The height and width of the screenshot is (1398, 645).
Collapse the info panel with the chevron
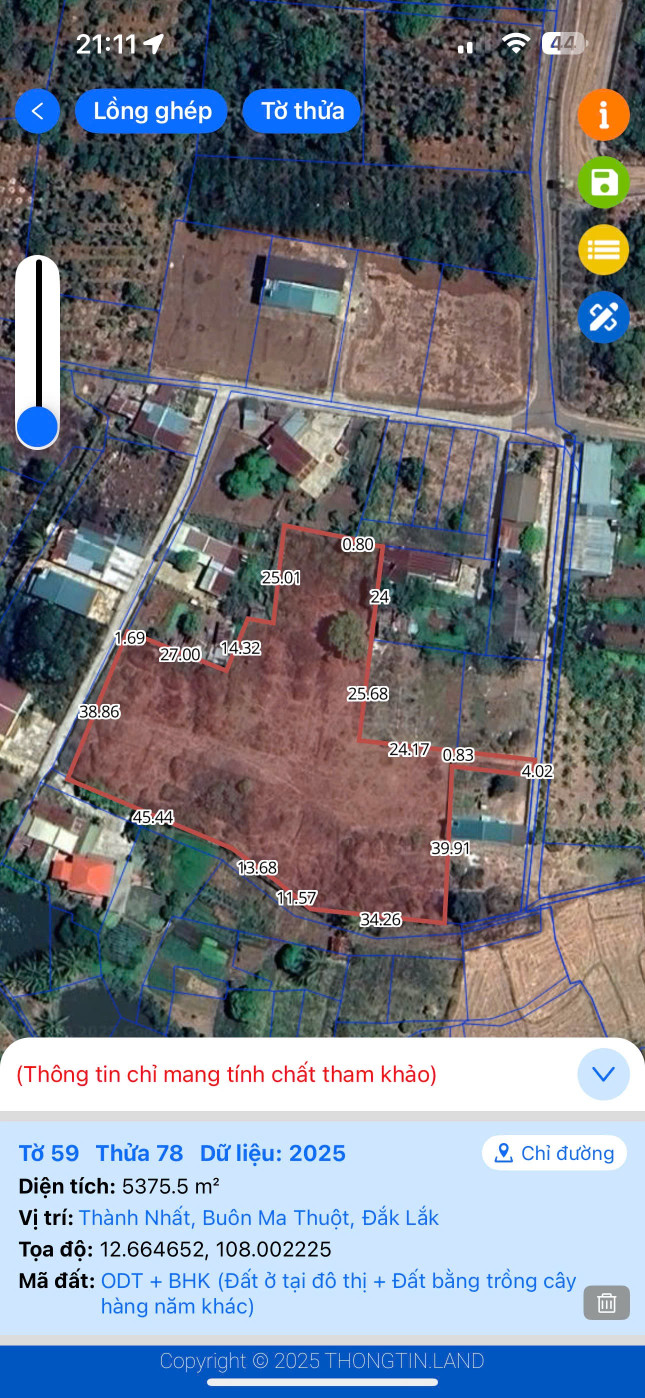click(x=603, y=1074)
